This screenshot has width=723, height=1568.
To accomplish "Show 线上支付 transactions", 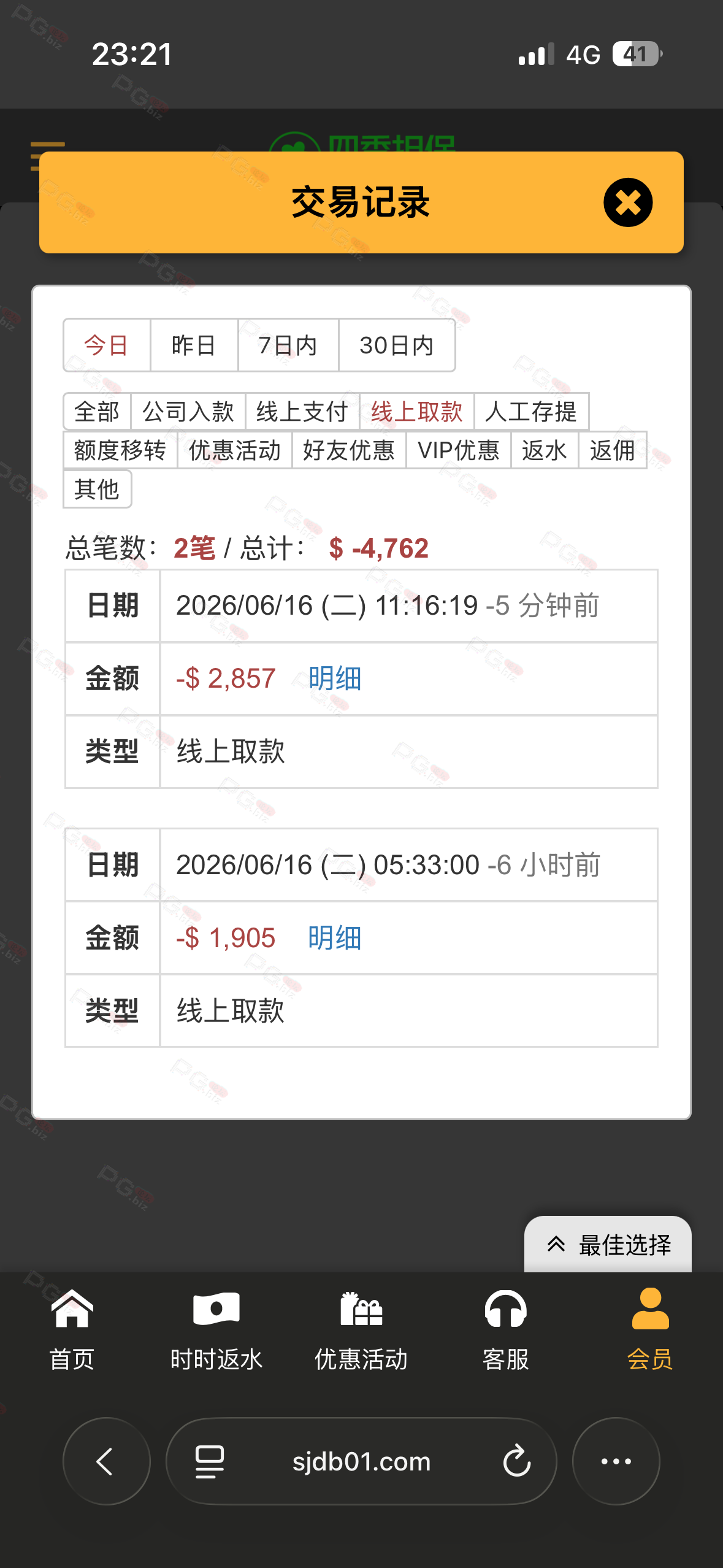I will click(302, 412).
